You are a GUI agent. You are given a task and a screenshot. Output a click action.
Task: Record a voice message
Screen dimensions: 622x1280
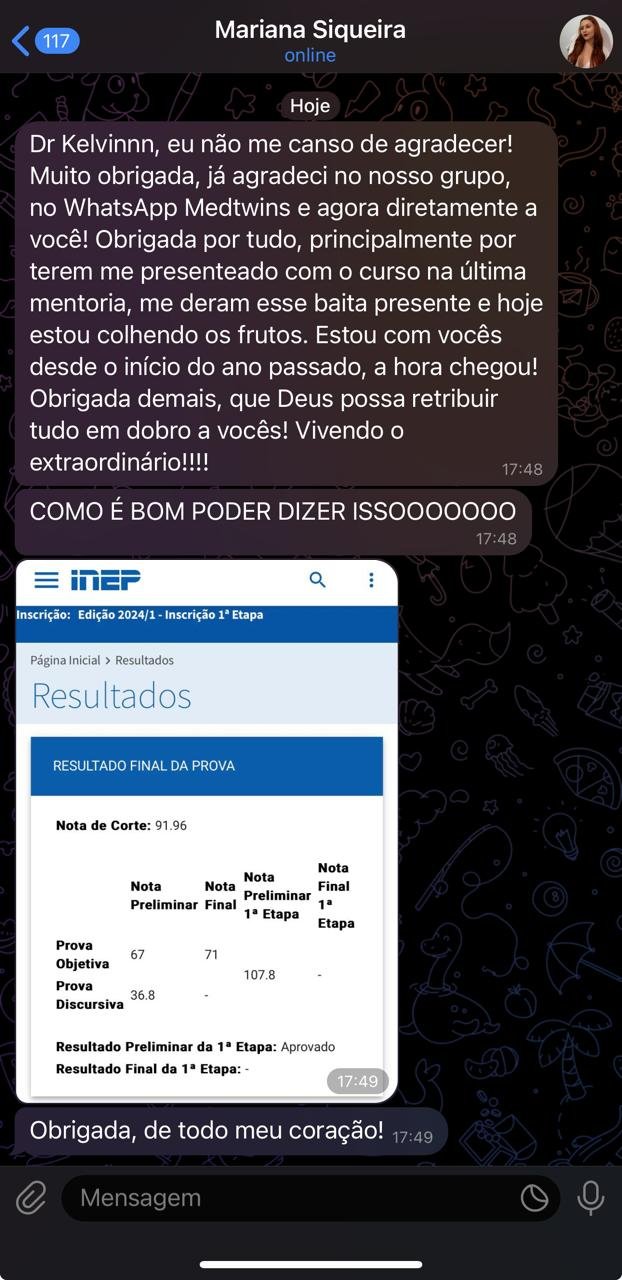pos(590,1197)
